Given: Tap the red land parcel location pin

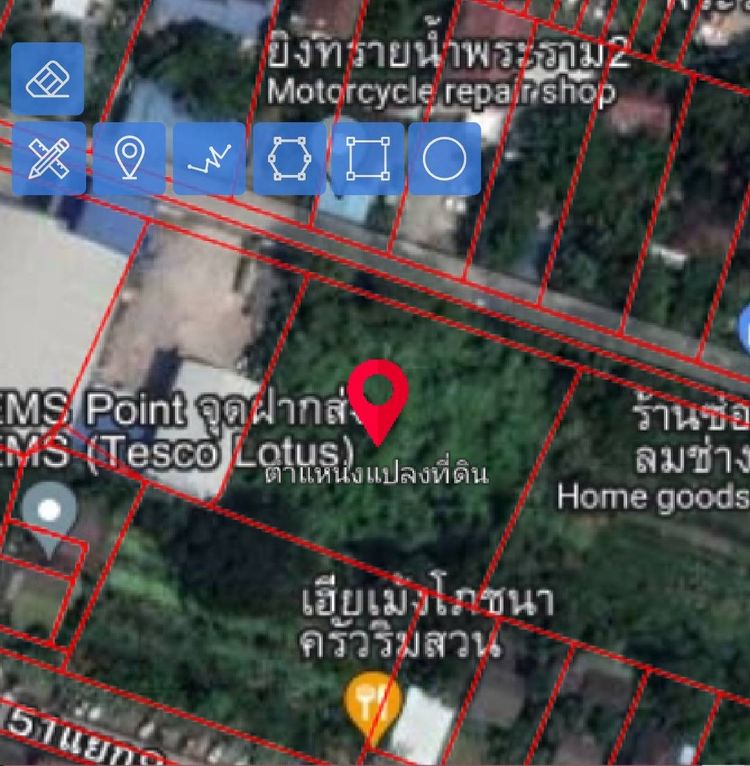Looking at the screenshot, I should tap(378, 397).
